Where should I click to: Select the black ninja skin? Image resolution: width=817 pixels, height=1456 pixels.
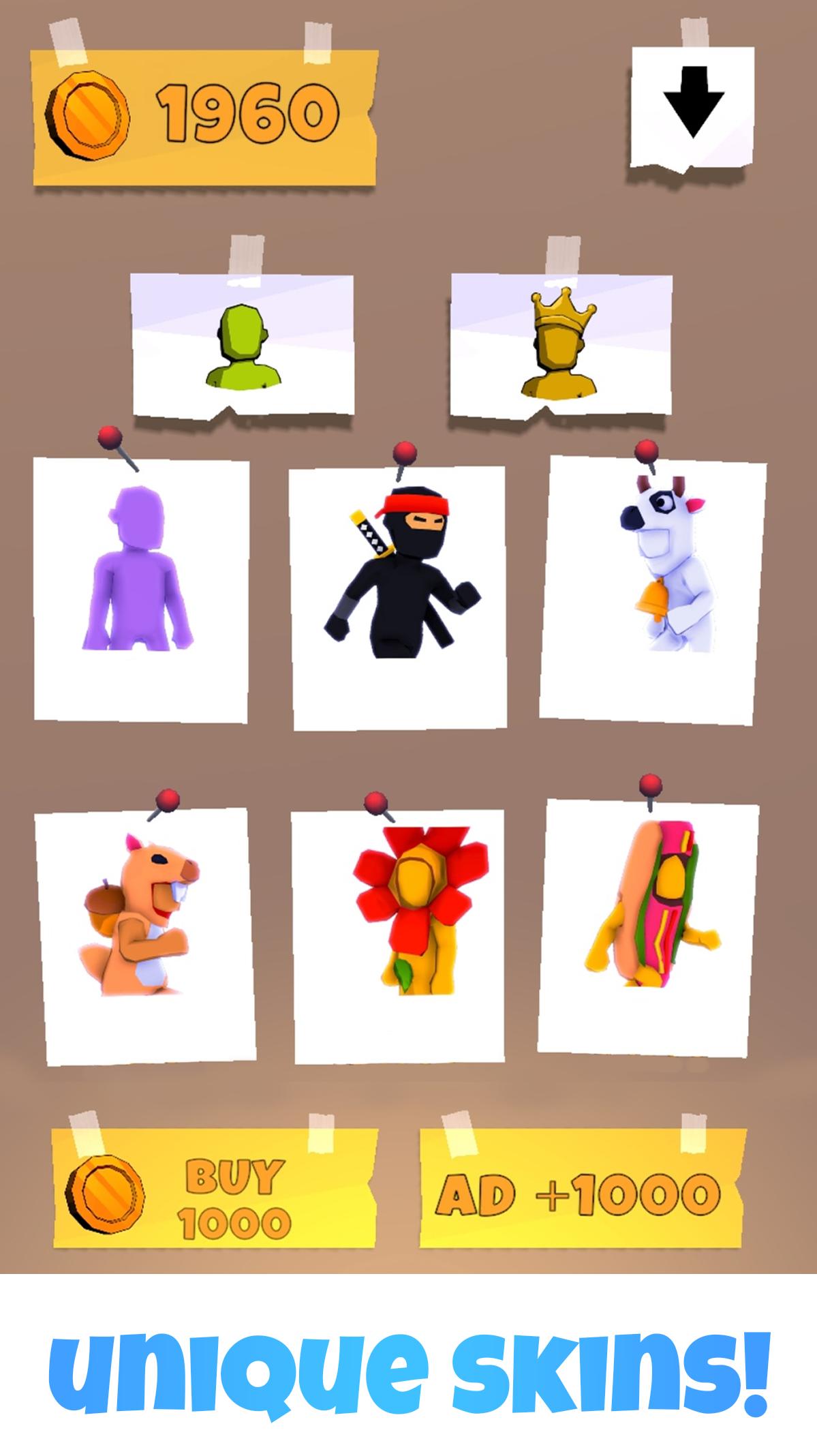tap(398, 598)
